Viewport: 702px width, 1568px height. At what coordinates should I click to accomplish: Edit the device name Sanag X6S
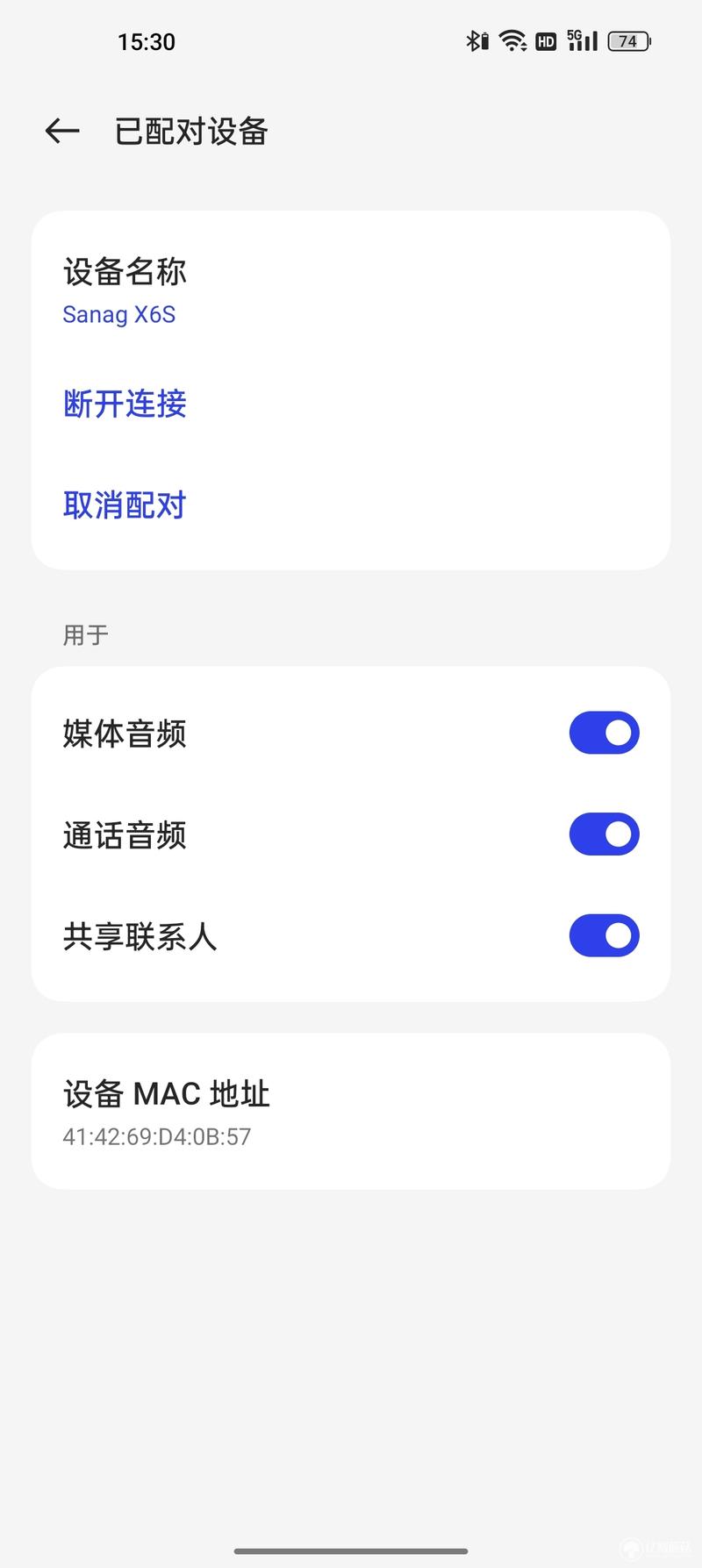tap(351, 290)
